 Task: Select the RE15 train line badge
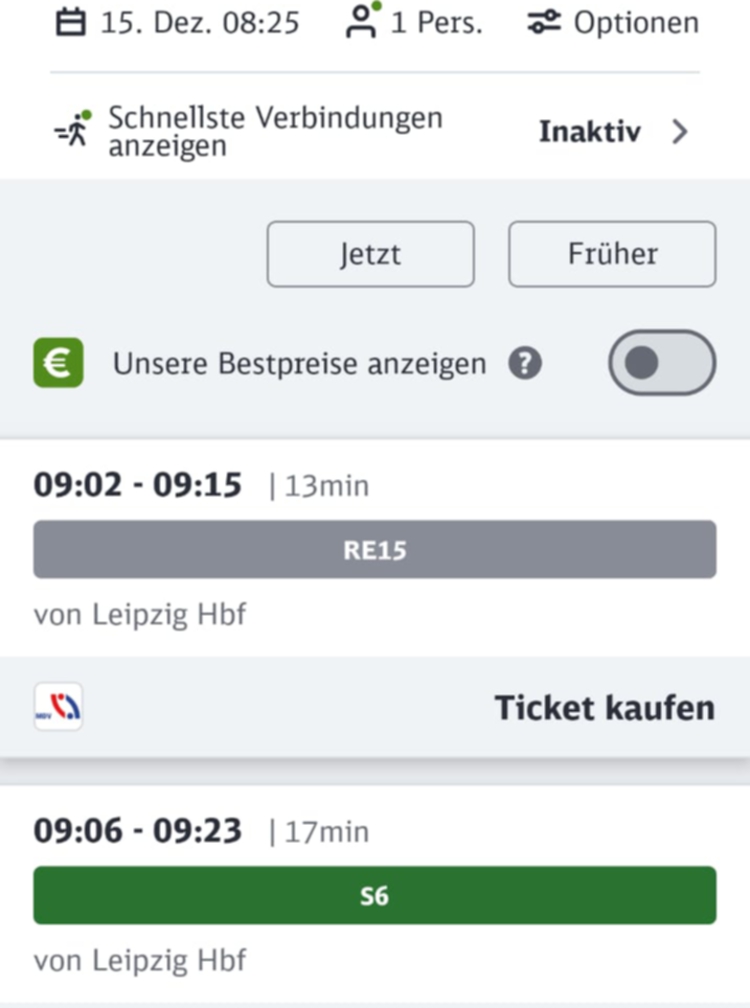click(375, 549)
